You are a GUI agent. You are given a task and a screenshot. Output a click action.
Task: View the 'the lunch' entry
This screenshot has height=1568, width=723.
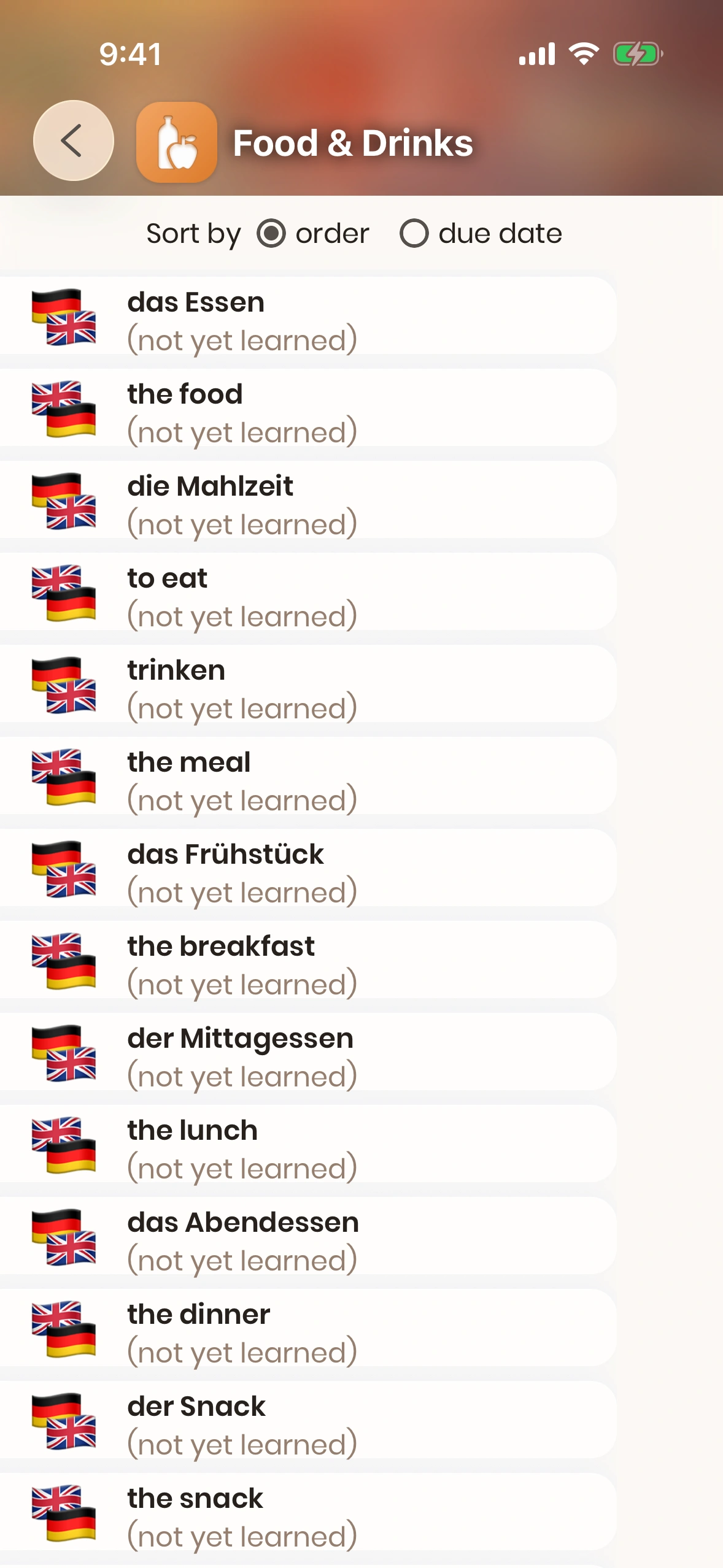[x=307, y=1145]
